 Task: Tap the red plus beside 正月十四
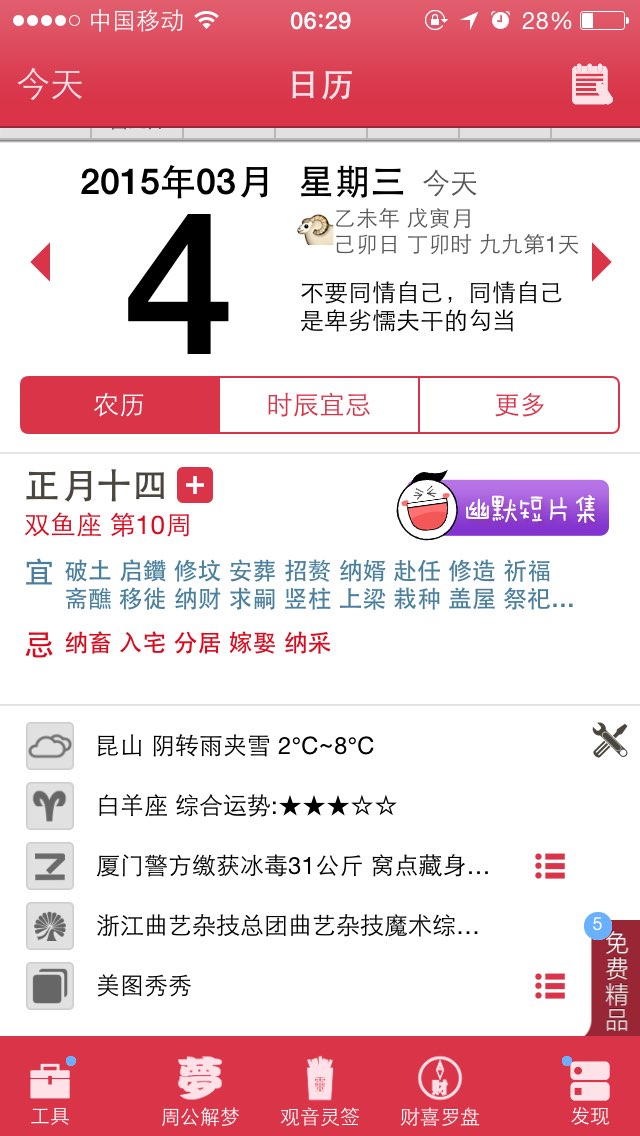pos(195,485)
